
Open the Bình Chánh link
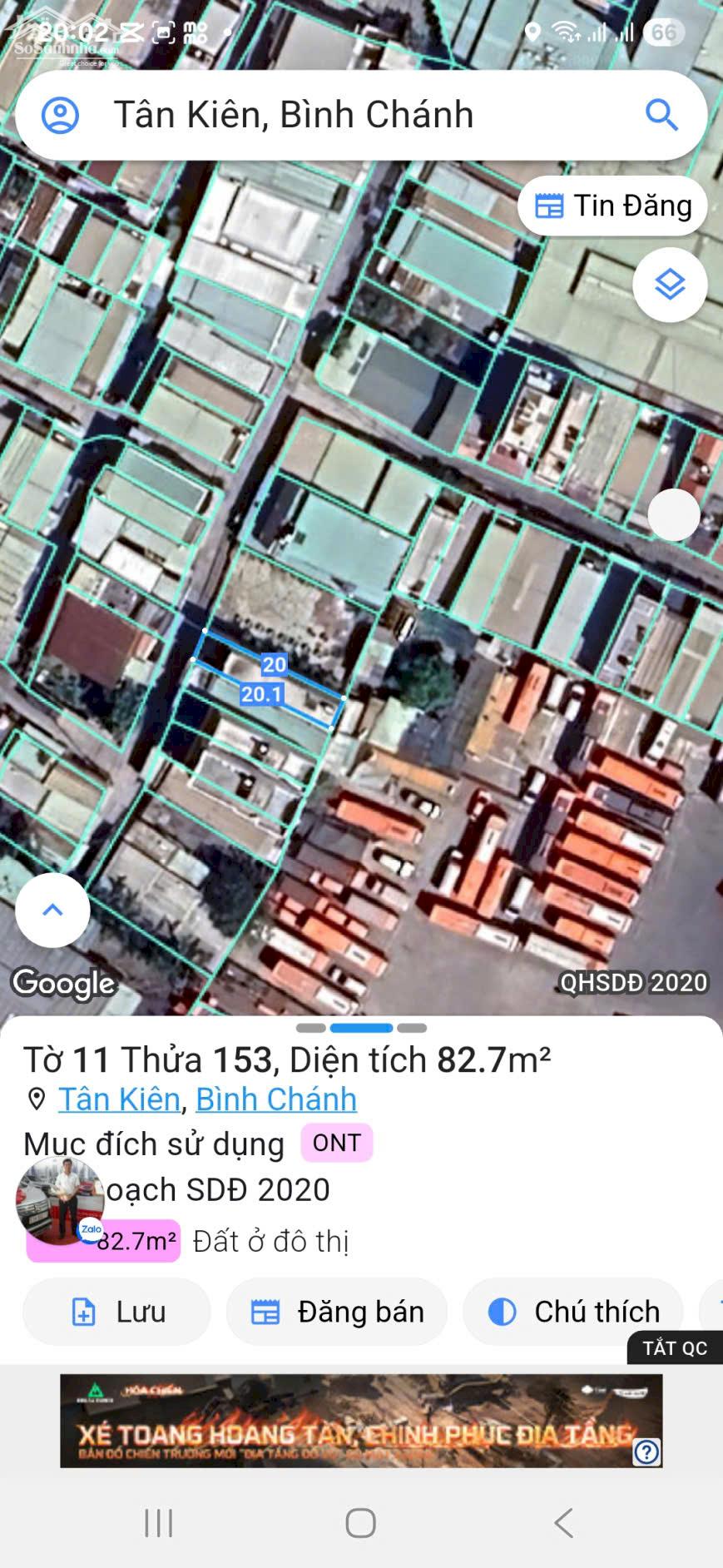pos(275,1099)
